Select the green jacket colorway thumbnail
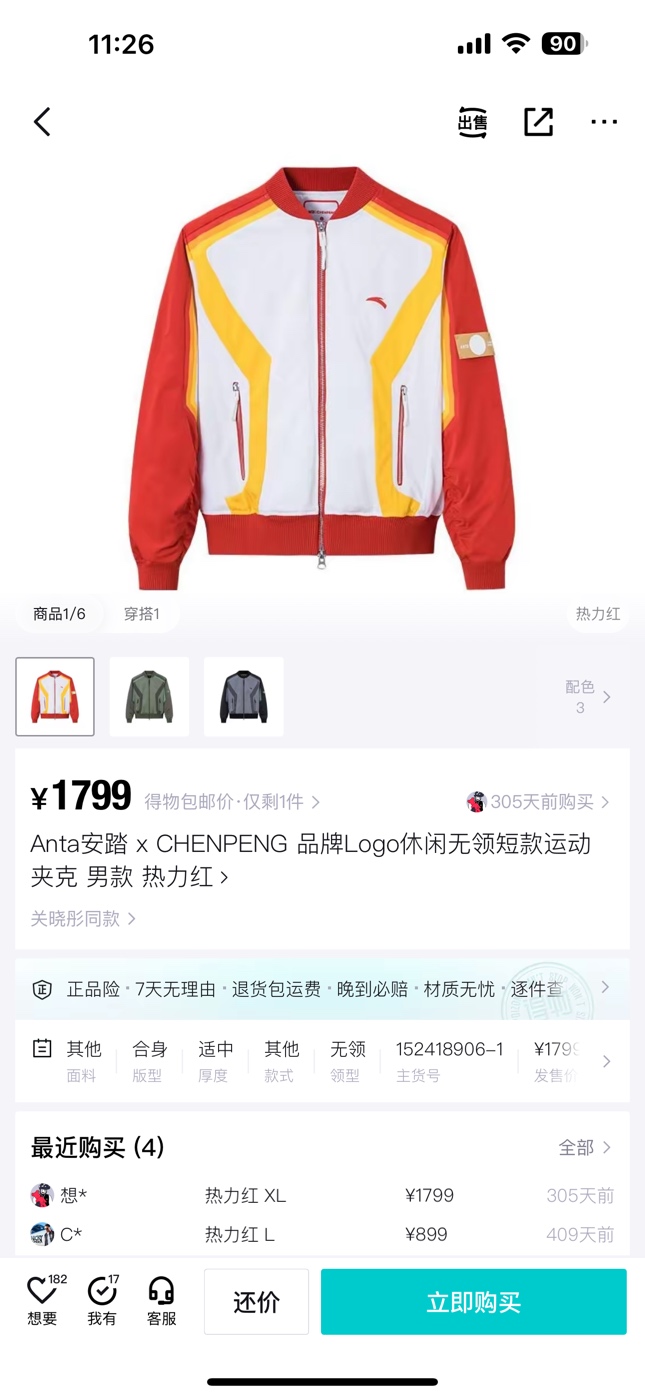 pyautogui.click(x=149, y=696)
